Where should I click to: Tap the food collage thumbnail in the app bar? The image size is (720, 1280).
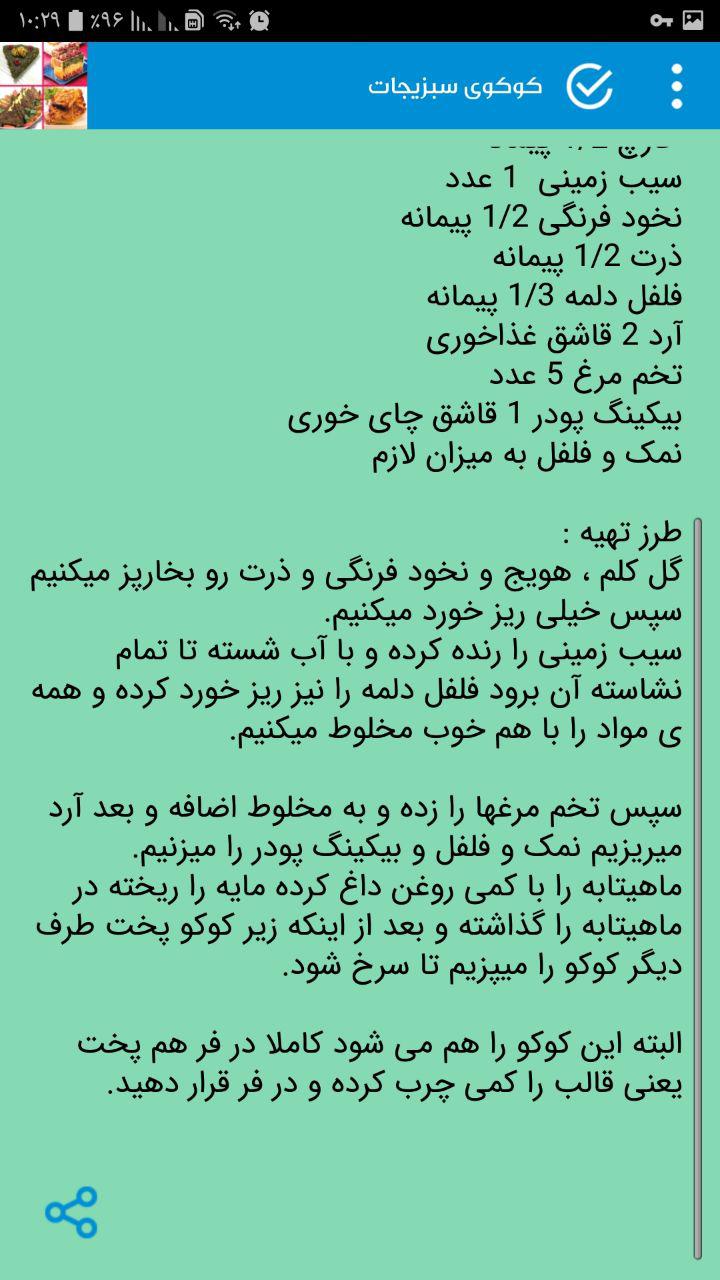[43, 86]
